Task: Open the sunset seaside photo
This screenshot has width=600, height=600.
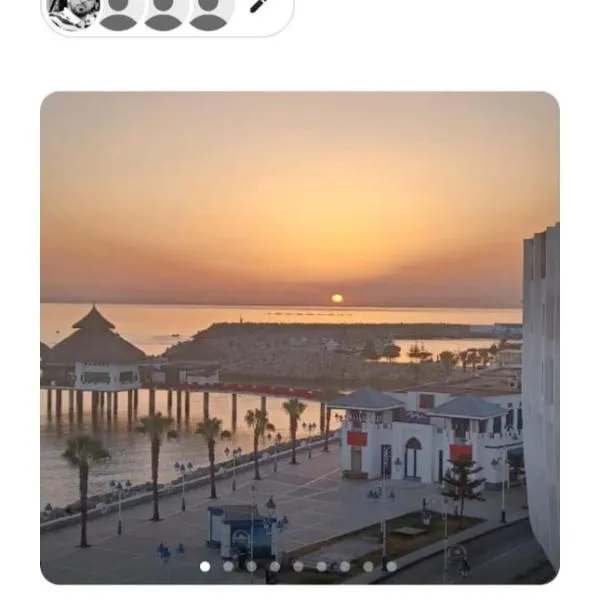Action: point(299,337)
